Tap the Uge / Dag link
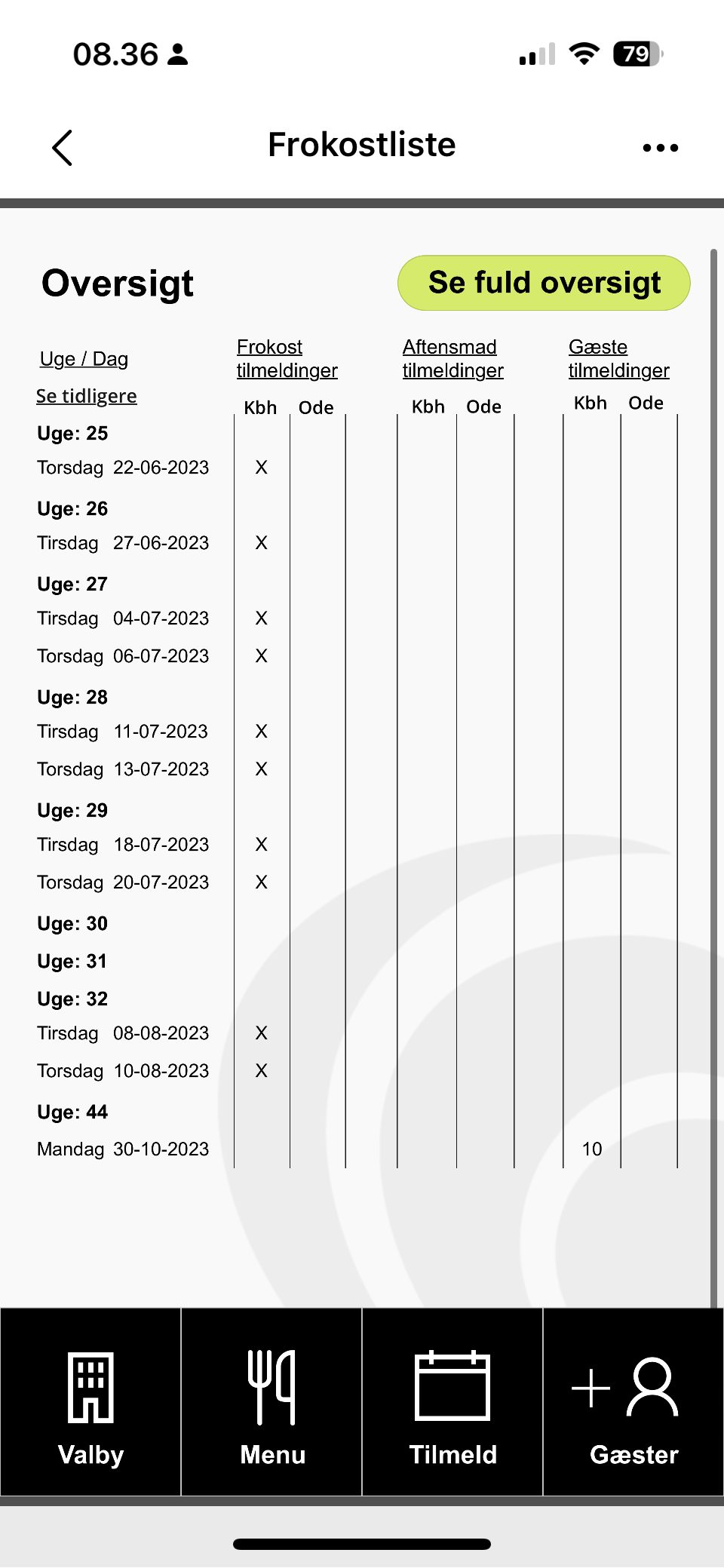This screenshot has height=1568, width=724. click(84, 358)
